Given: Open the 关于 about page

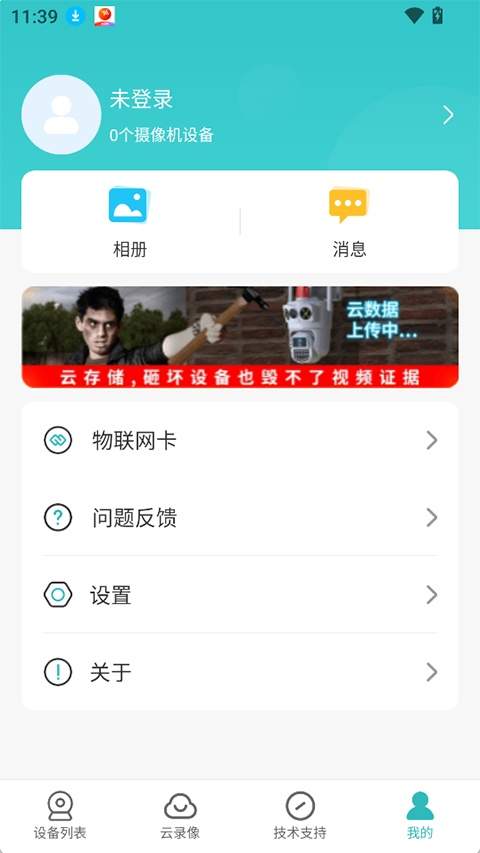Looking at the screenshot, I should point(240,672).
